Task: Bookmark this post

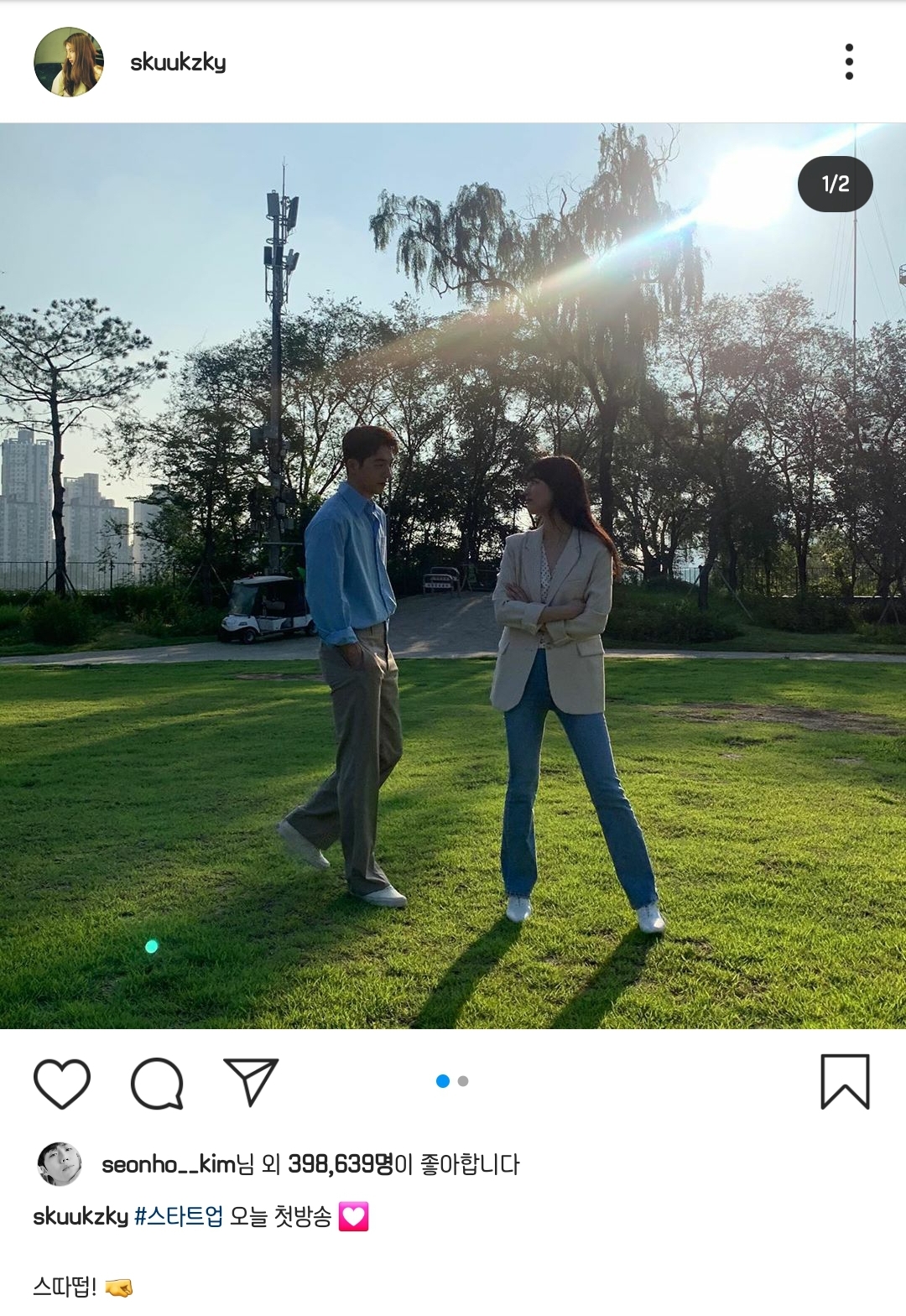Action: coord(844,1082)
